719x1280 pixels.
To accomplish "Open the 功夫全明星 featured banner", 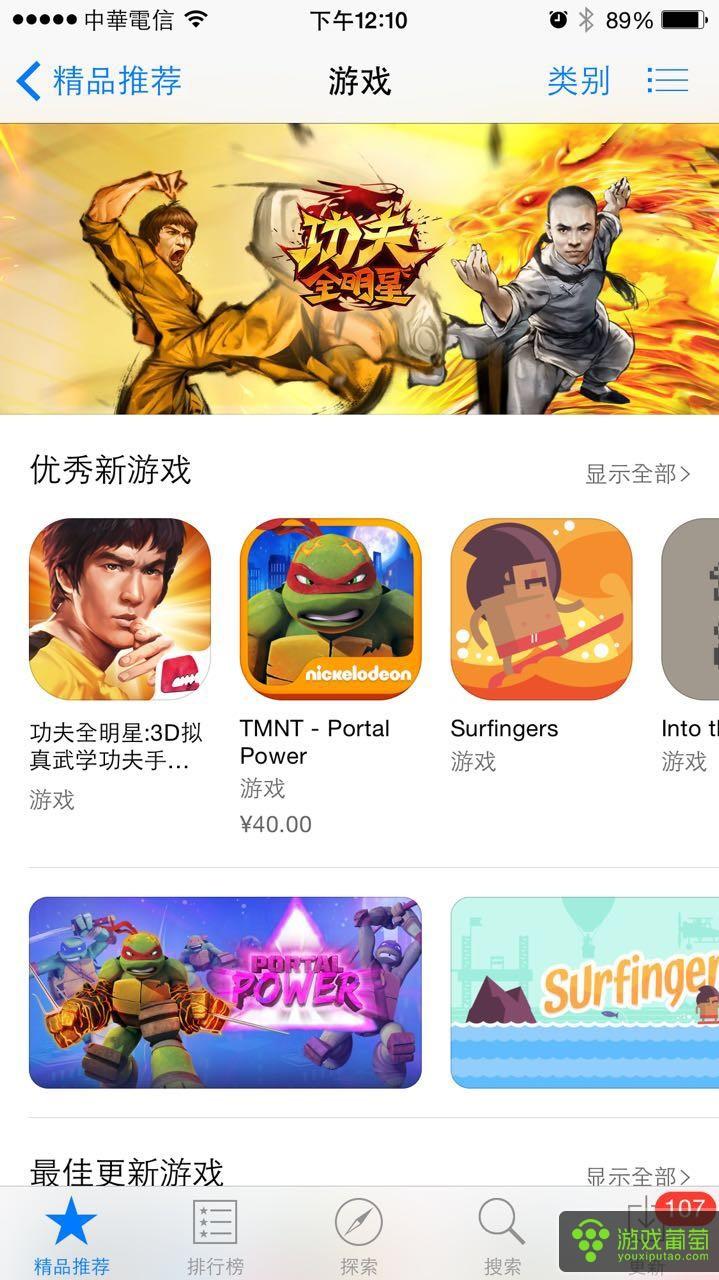I will click(359, 268).
